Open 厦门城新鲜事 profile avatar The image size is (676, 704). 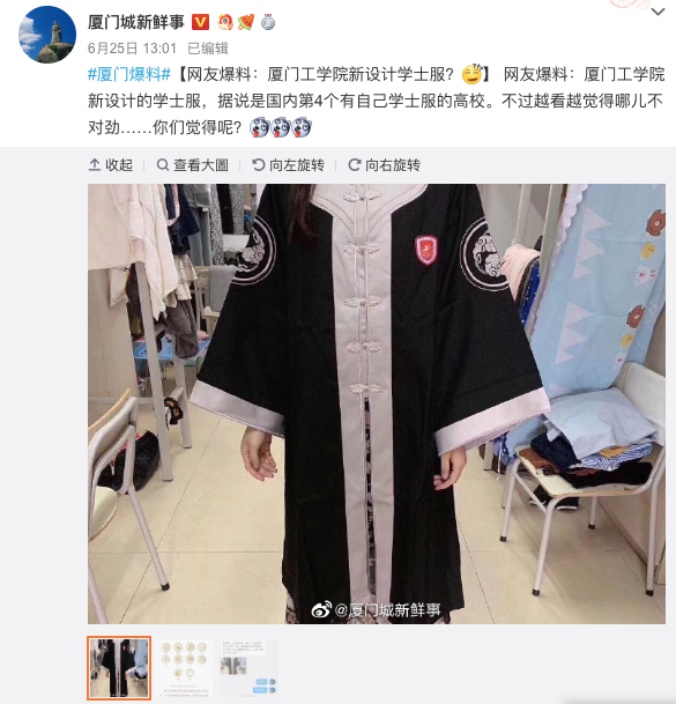tap(47, 35)
